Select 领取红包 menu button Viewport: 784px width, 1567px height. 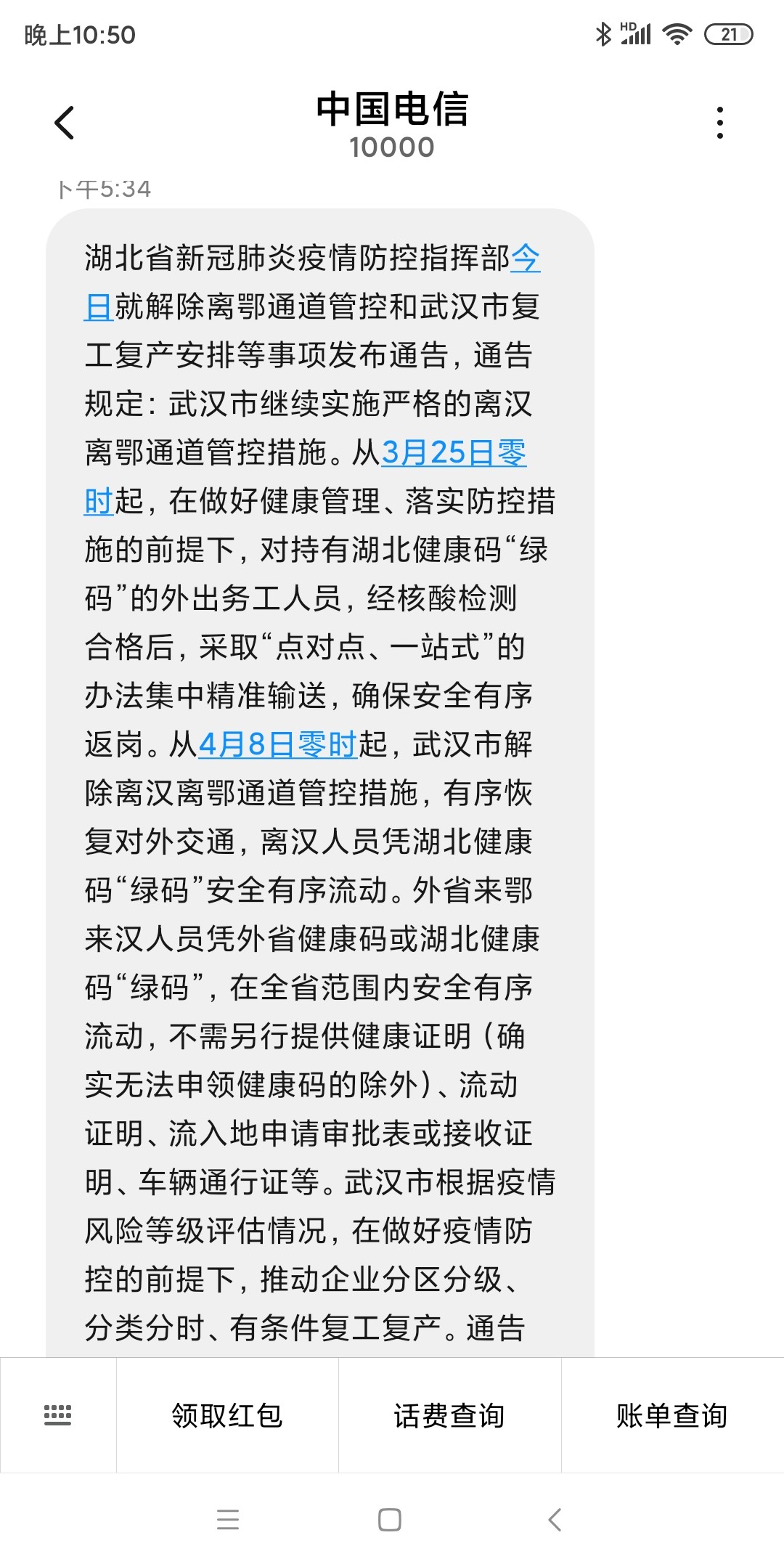[227, 1415]
